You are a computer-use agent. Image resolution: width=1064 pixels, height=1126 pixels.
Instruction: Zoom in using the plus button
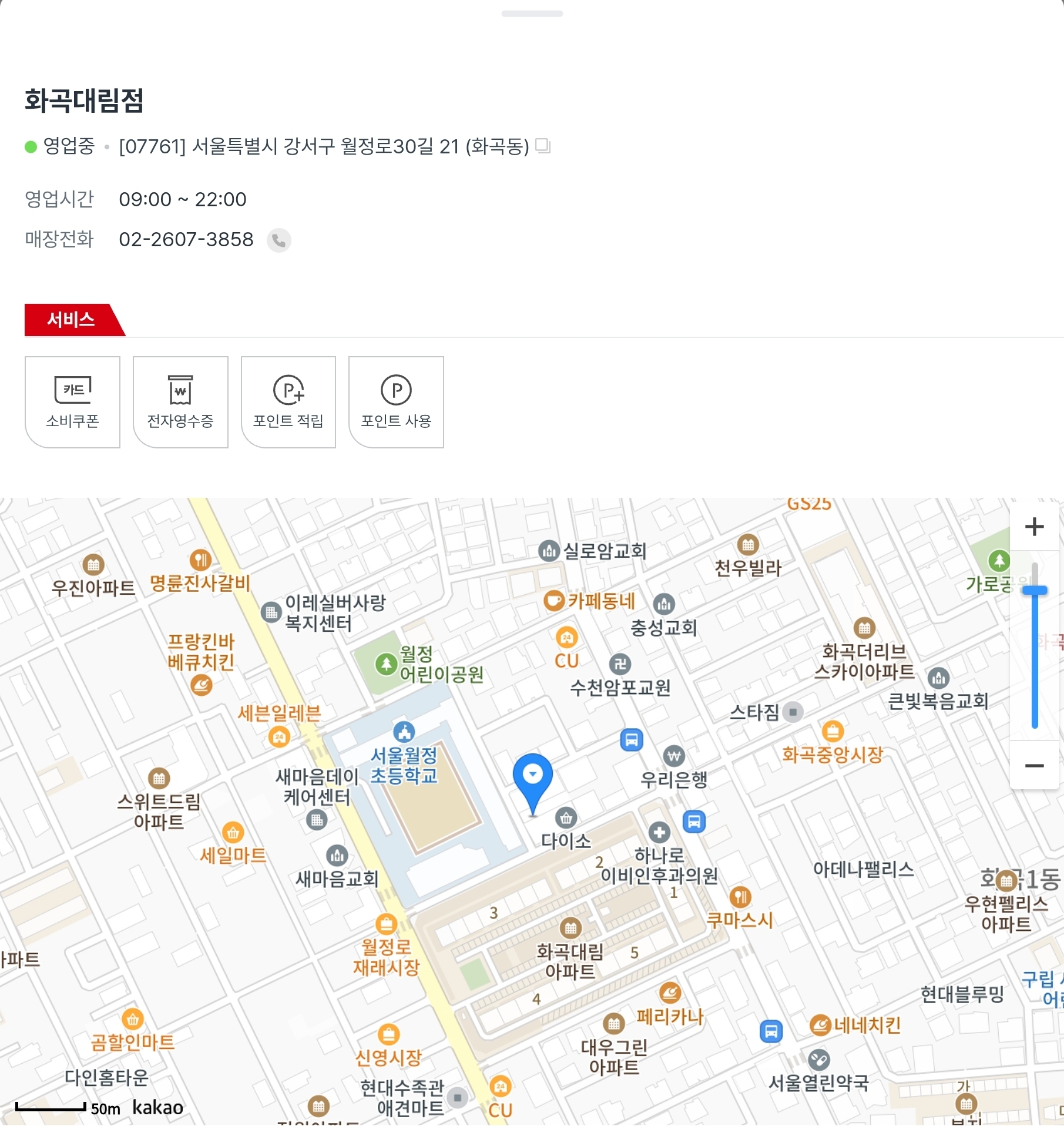point(1033,527)
